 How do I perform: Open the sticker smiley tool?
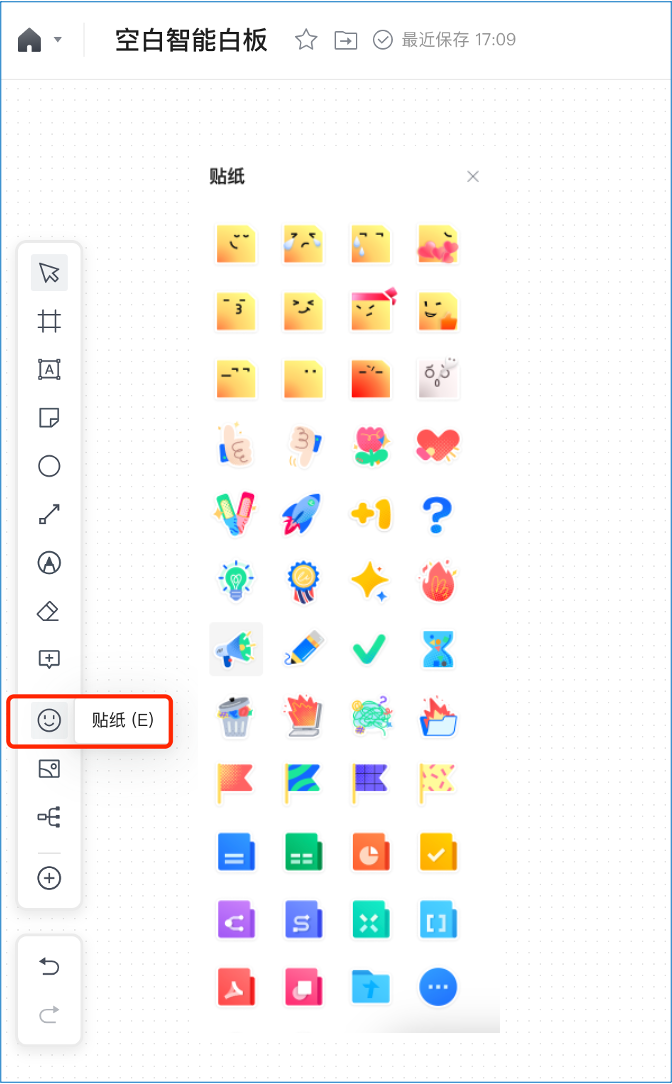[x=49, y=719]
